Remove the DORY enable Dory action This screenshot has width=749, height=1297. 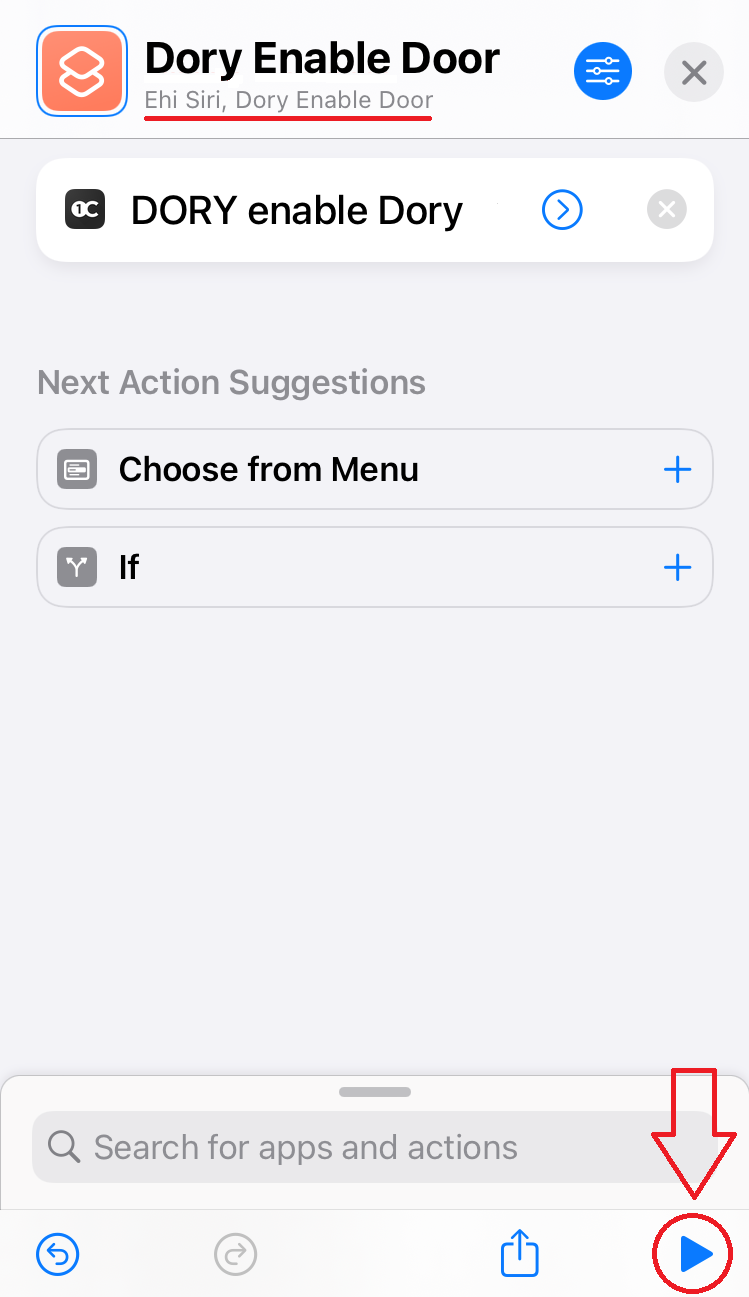667,210
